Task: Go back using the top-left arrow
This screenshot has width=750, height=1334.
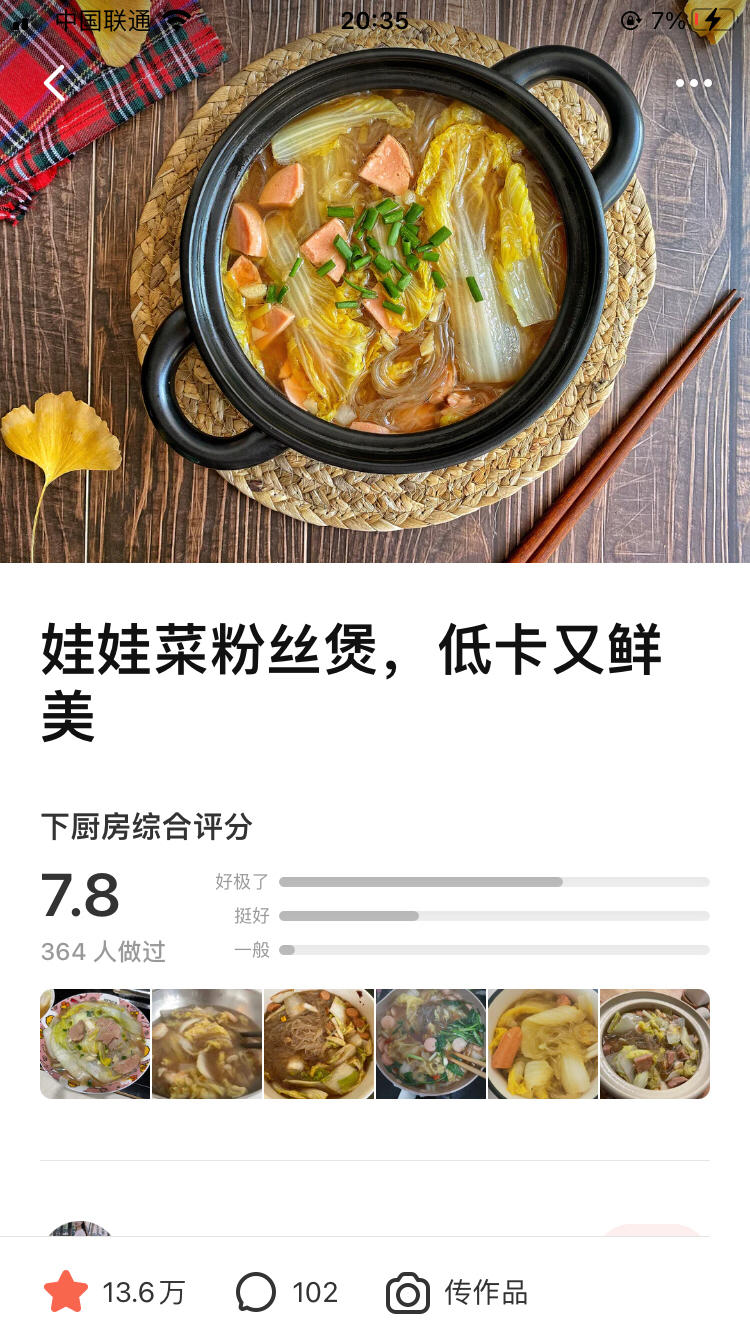Action: 55,83
